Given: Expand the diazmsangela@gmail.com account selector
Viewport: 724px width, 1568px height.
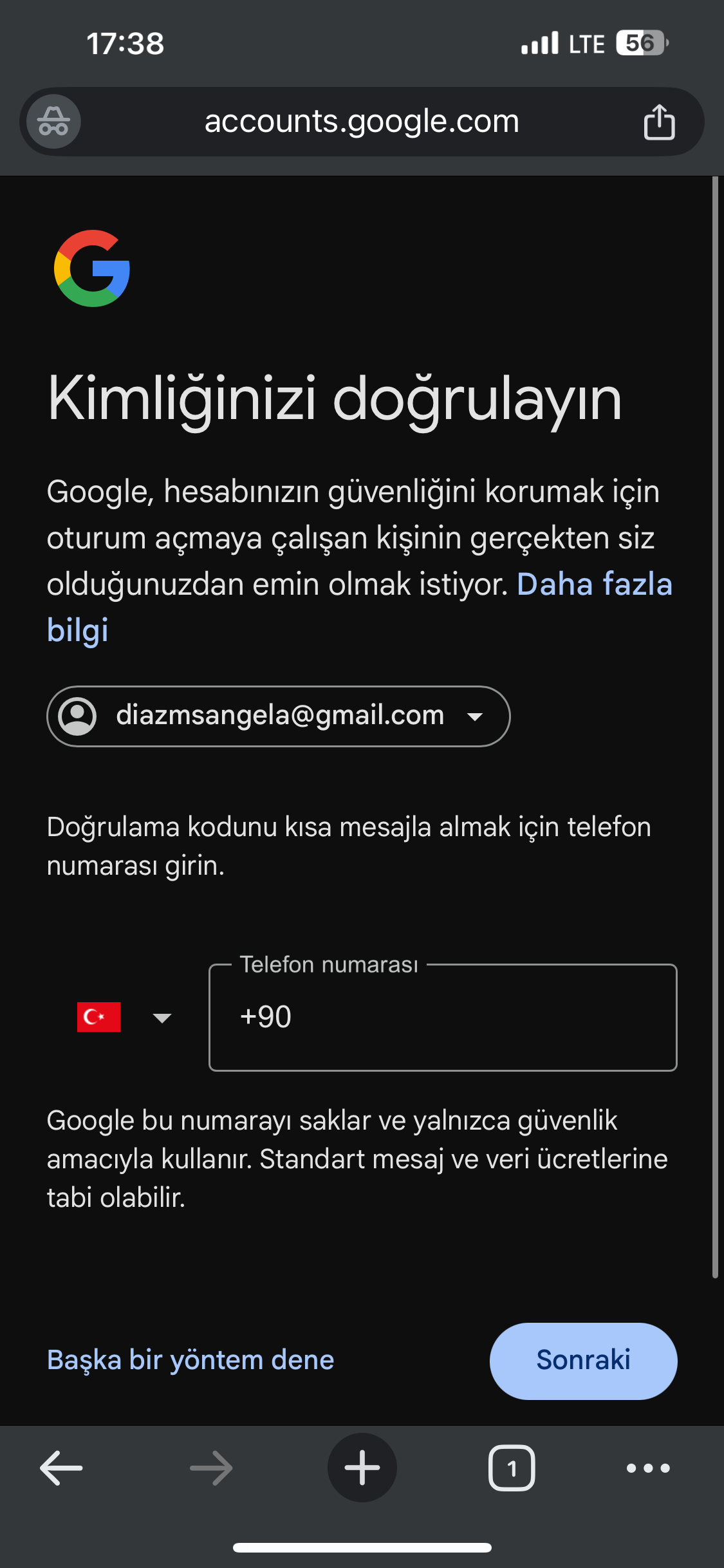Looking at the screenshot, I should pyautogui.click(x=278, y=716).
